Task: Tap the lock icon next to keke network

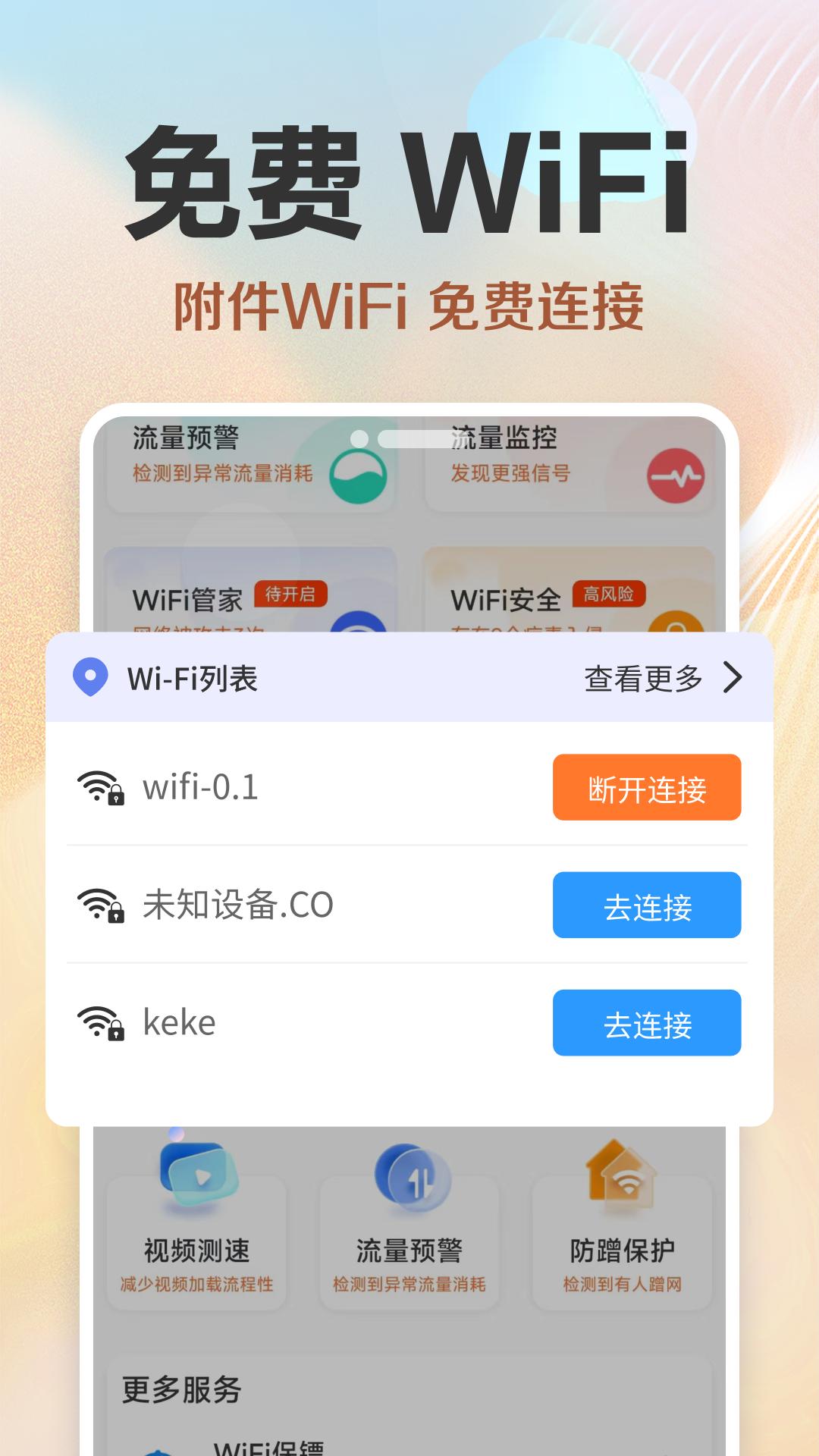Action: coord(117,1031)
